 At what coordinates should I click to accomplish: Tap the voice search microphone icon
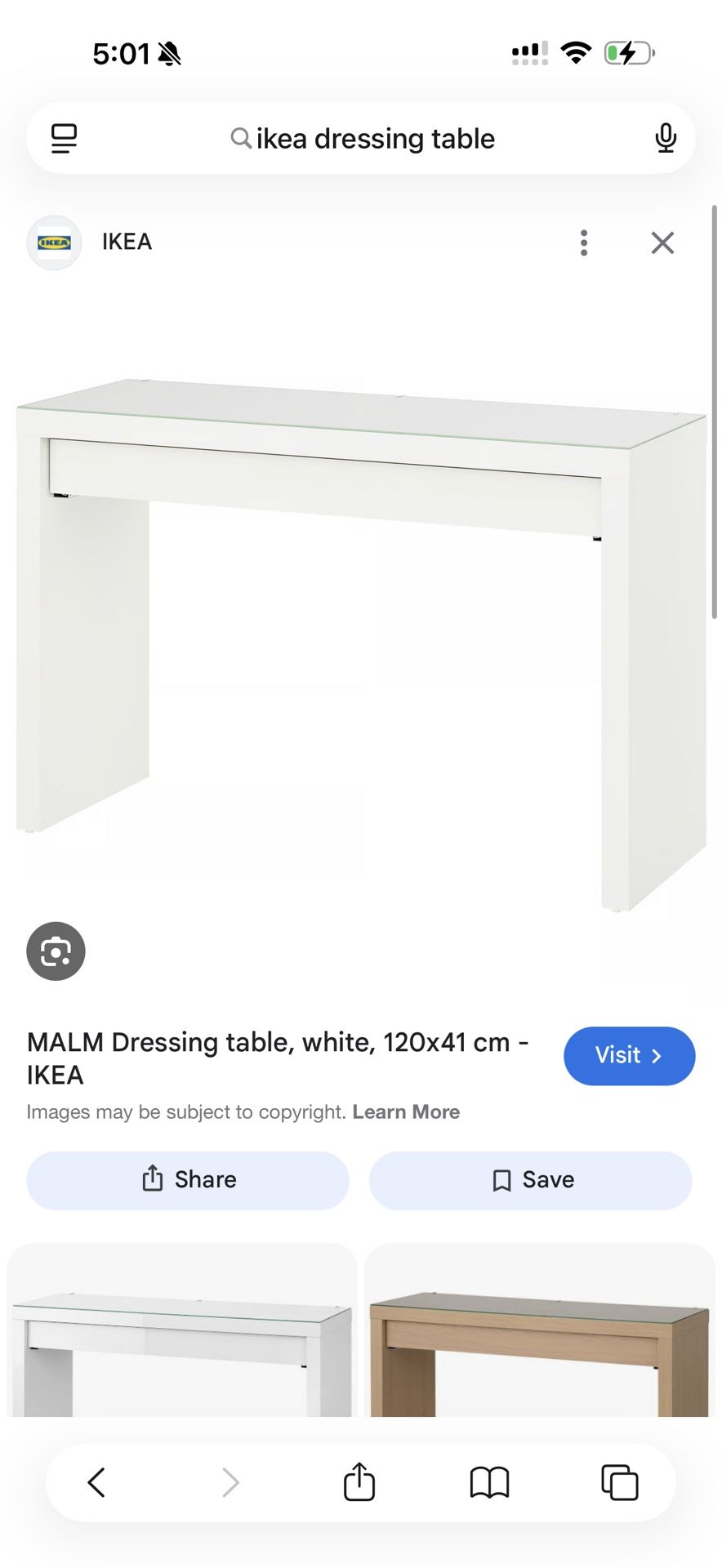(666, 138)
